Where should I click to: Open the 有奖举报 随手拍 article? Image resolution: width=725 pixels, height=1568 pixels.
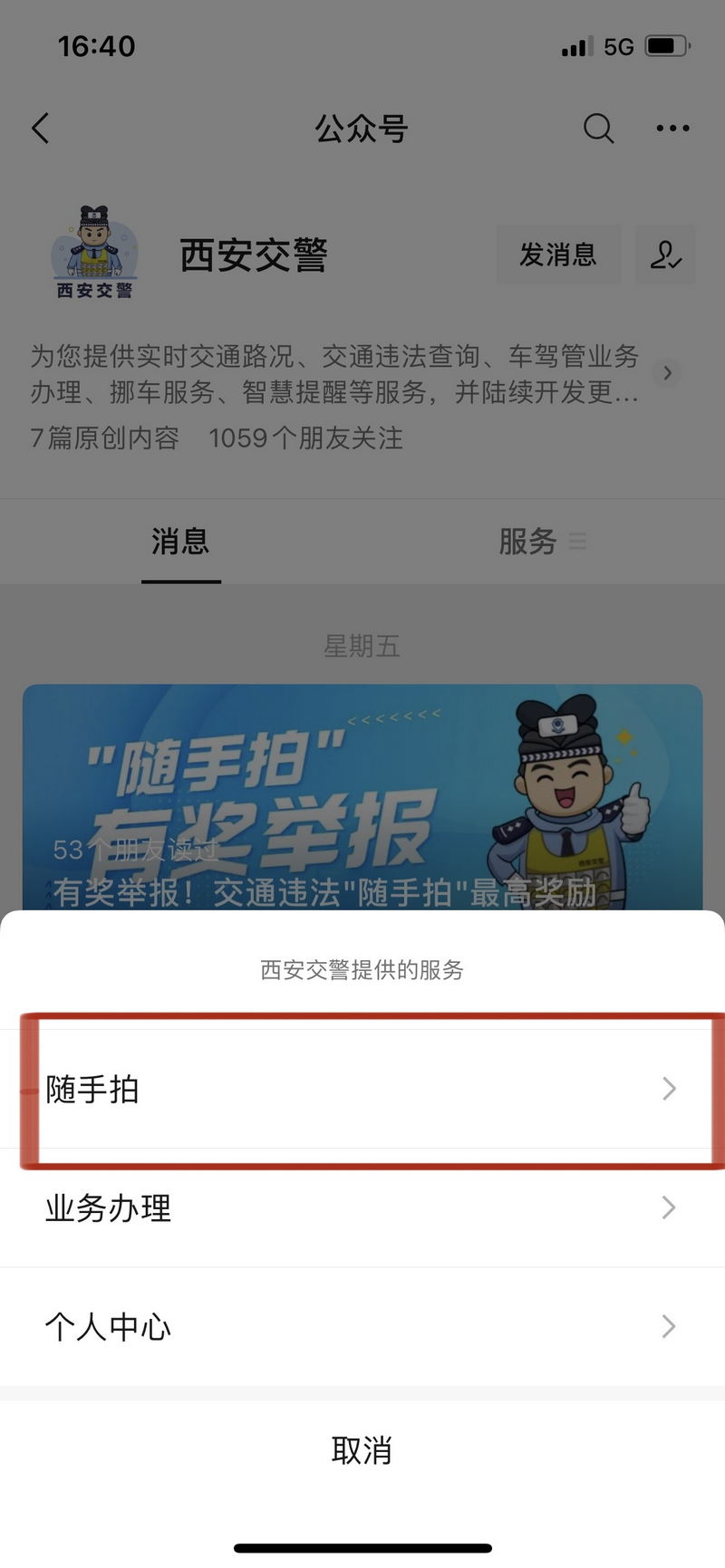[x=362, y=797]
